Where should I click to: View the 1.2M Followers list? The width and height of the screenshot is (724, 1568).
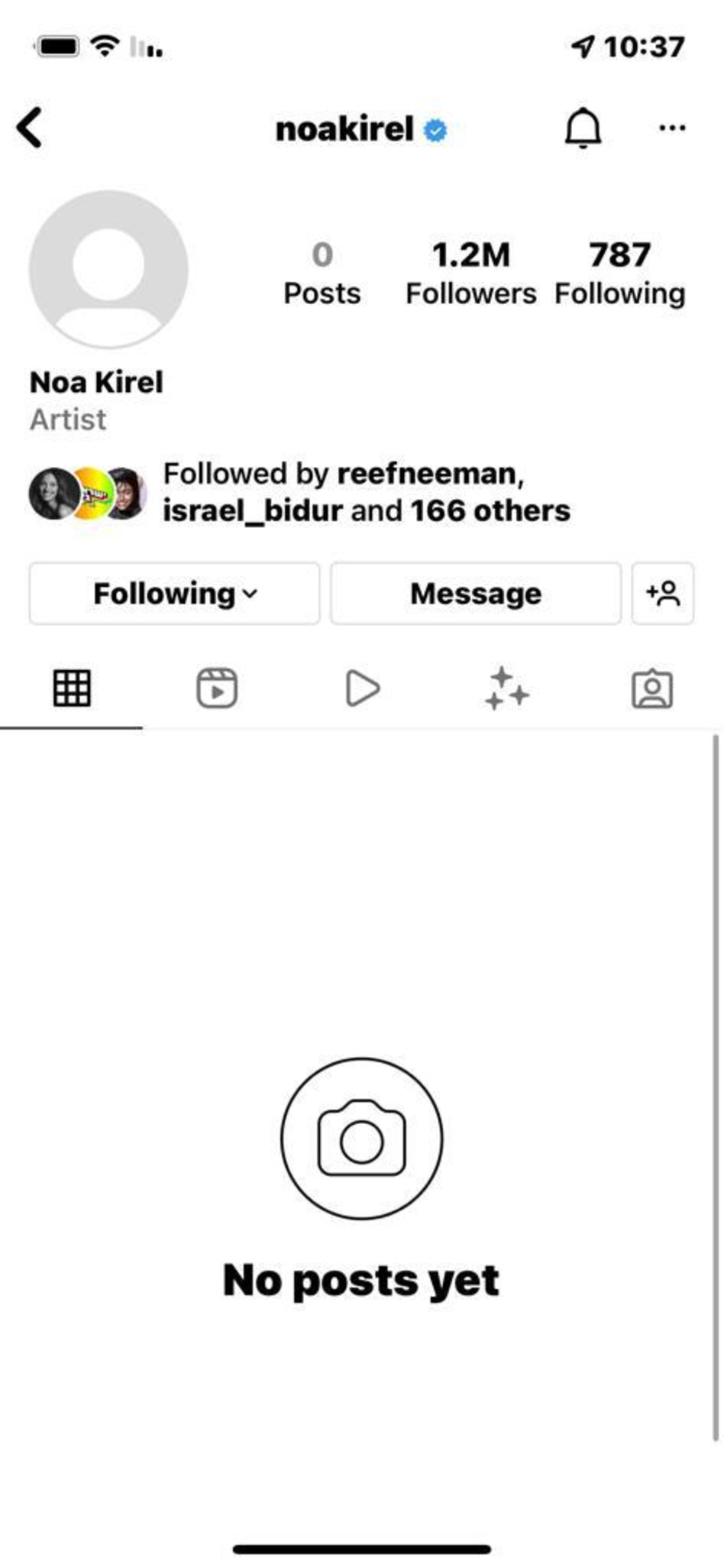(x=470, y=273)
